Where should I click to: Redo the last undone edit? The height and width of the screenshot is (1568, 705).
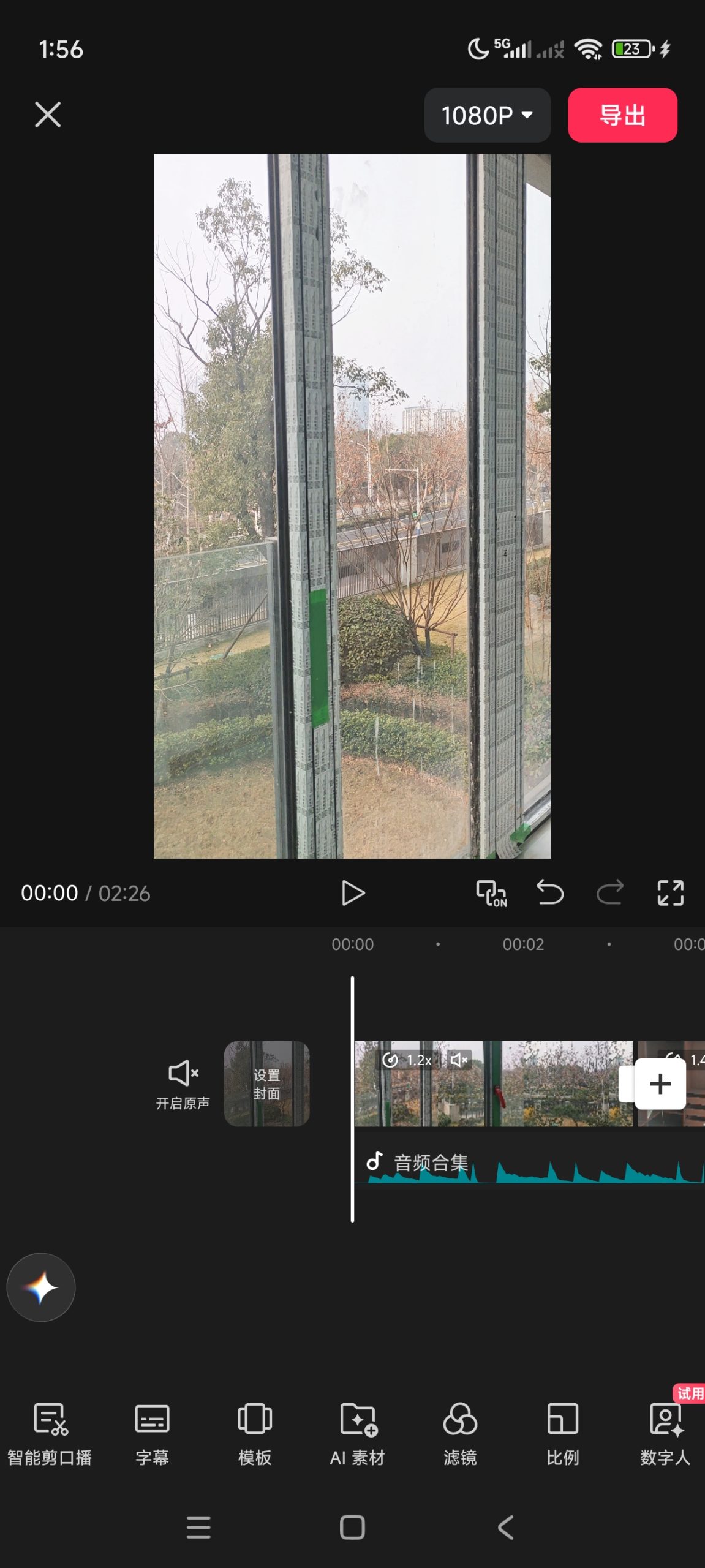coord(609,893)
